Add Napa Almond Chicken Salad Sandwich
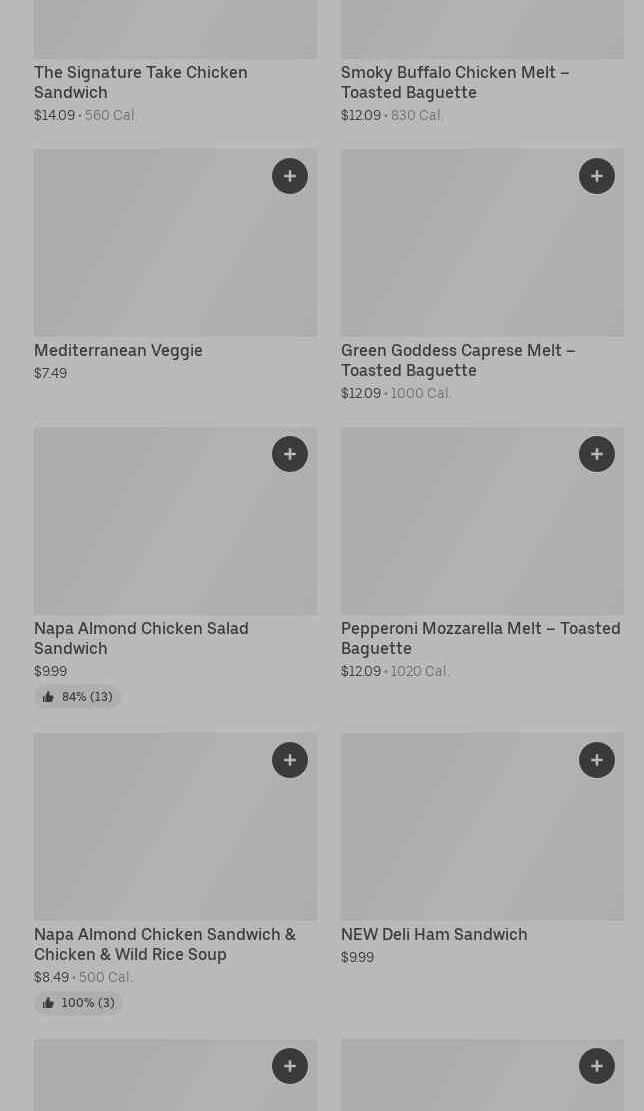 point(290,454)
